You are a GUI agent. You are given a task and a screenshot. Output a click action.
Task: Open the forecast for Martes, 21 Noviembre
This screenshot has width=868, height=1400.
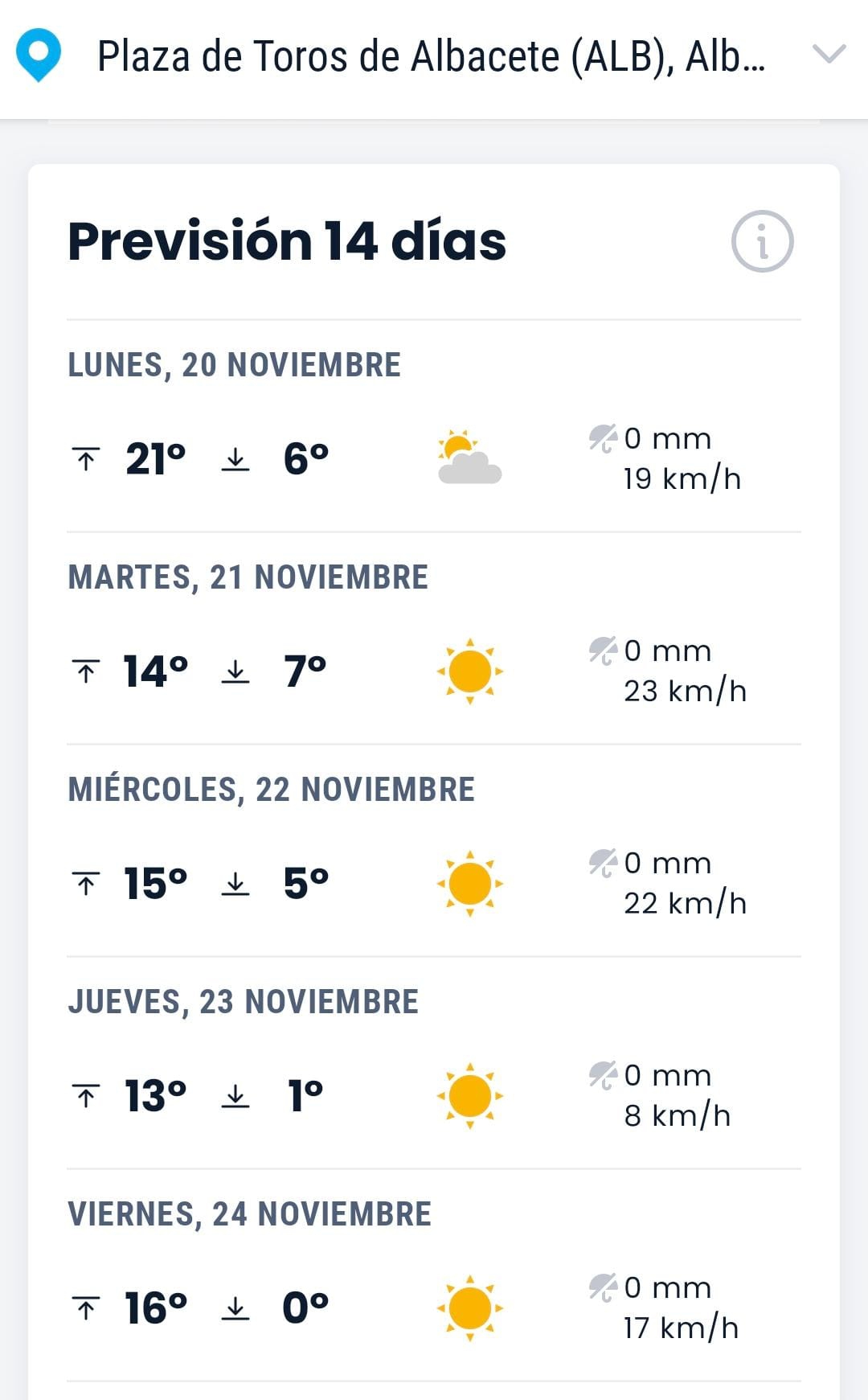[434, 638]
